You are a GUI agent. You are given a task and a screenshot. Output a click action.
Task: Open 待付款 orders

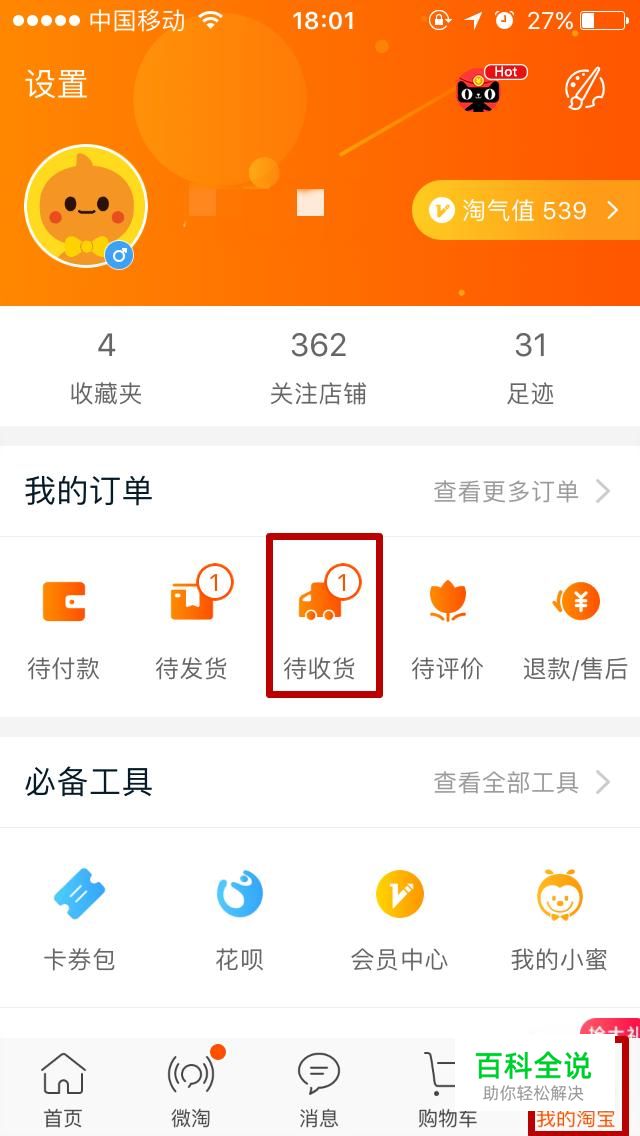64,626
